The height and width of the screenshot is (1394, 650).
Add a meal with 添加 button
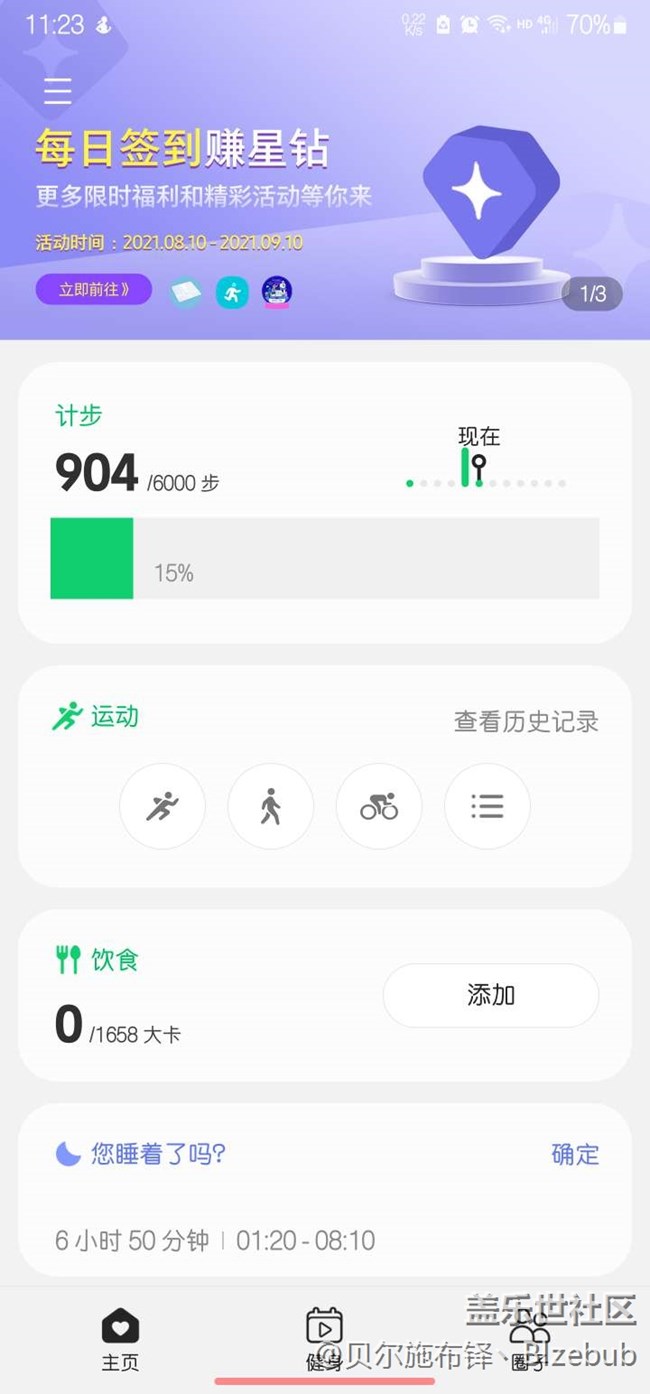(490, 995)
